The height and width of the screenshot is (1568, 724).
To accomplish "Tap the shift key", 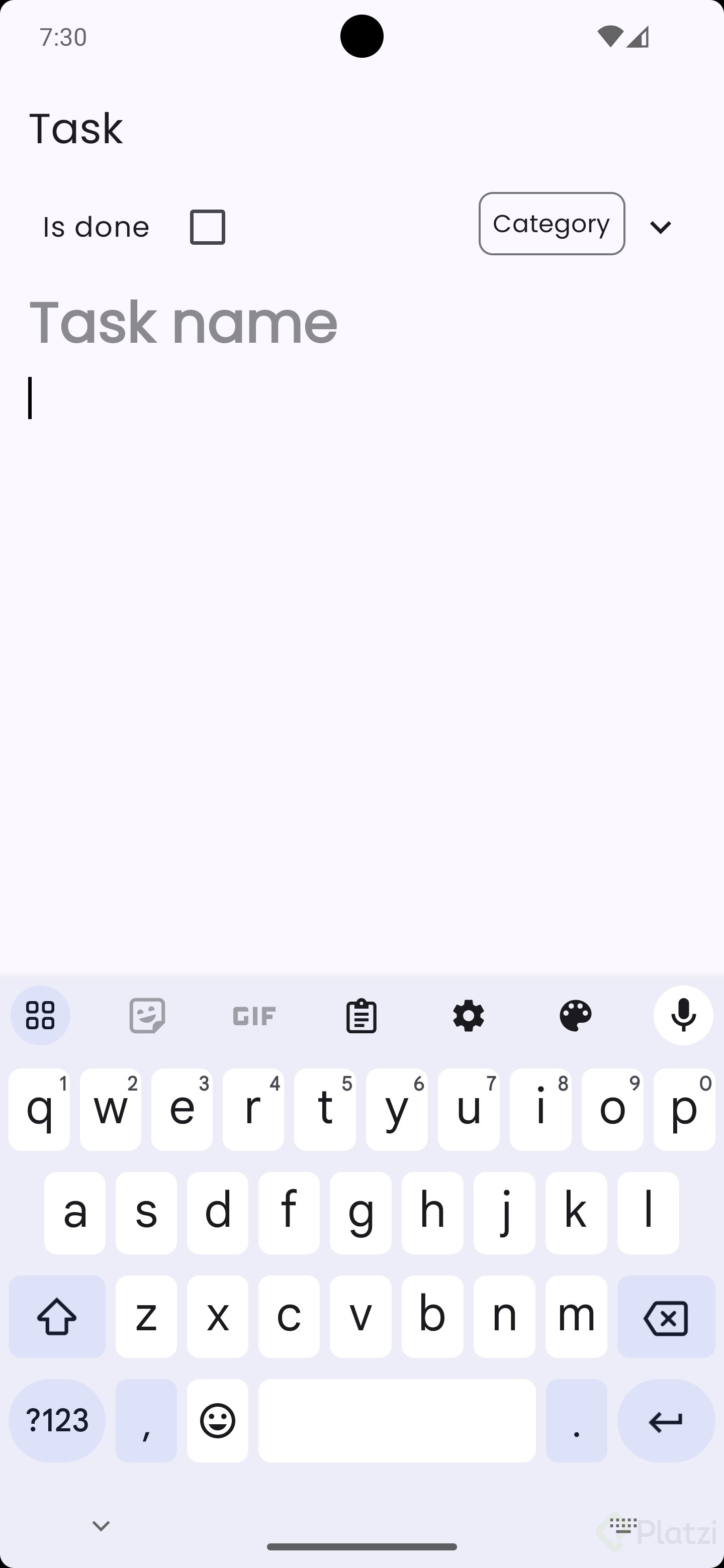I will click(x=57, y=1317).
